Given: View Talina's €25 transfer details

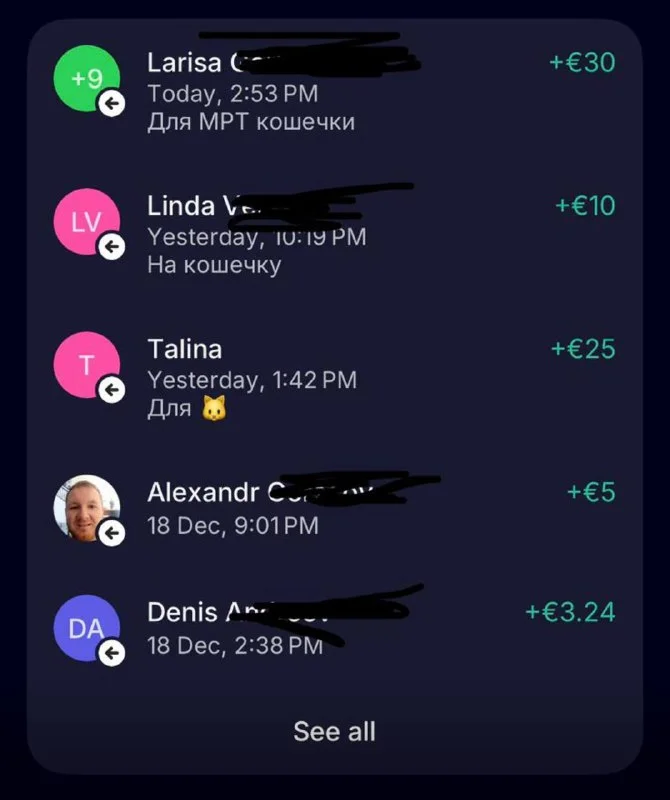Looking at the screenshot, I should 334,378.
